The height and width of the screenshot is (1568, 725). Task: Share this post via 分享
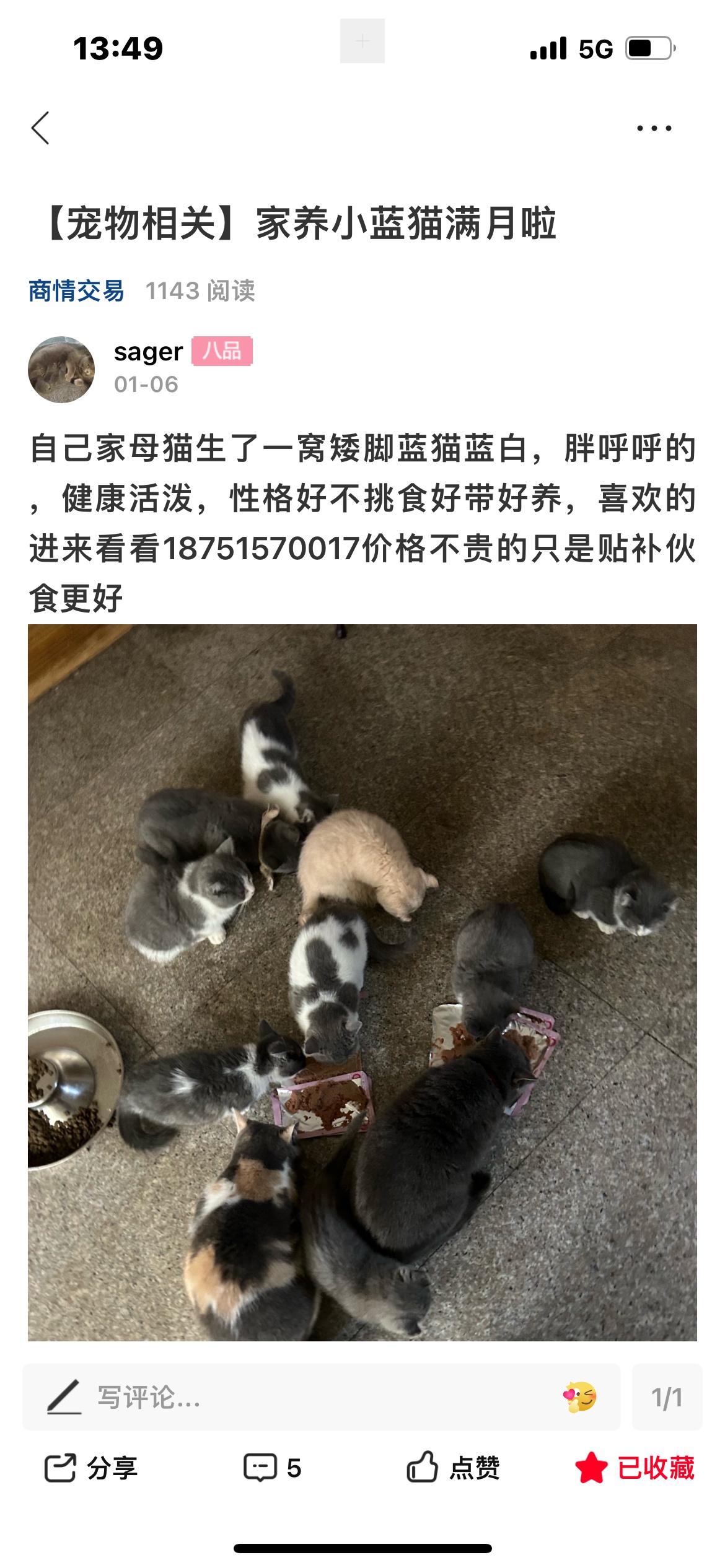(91, 1468)
